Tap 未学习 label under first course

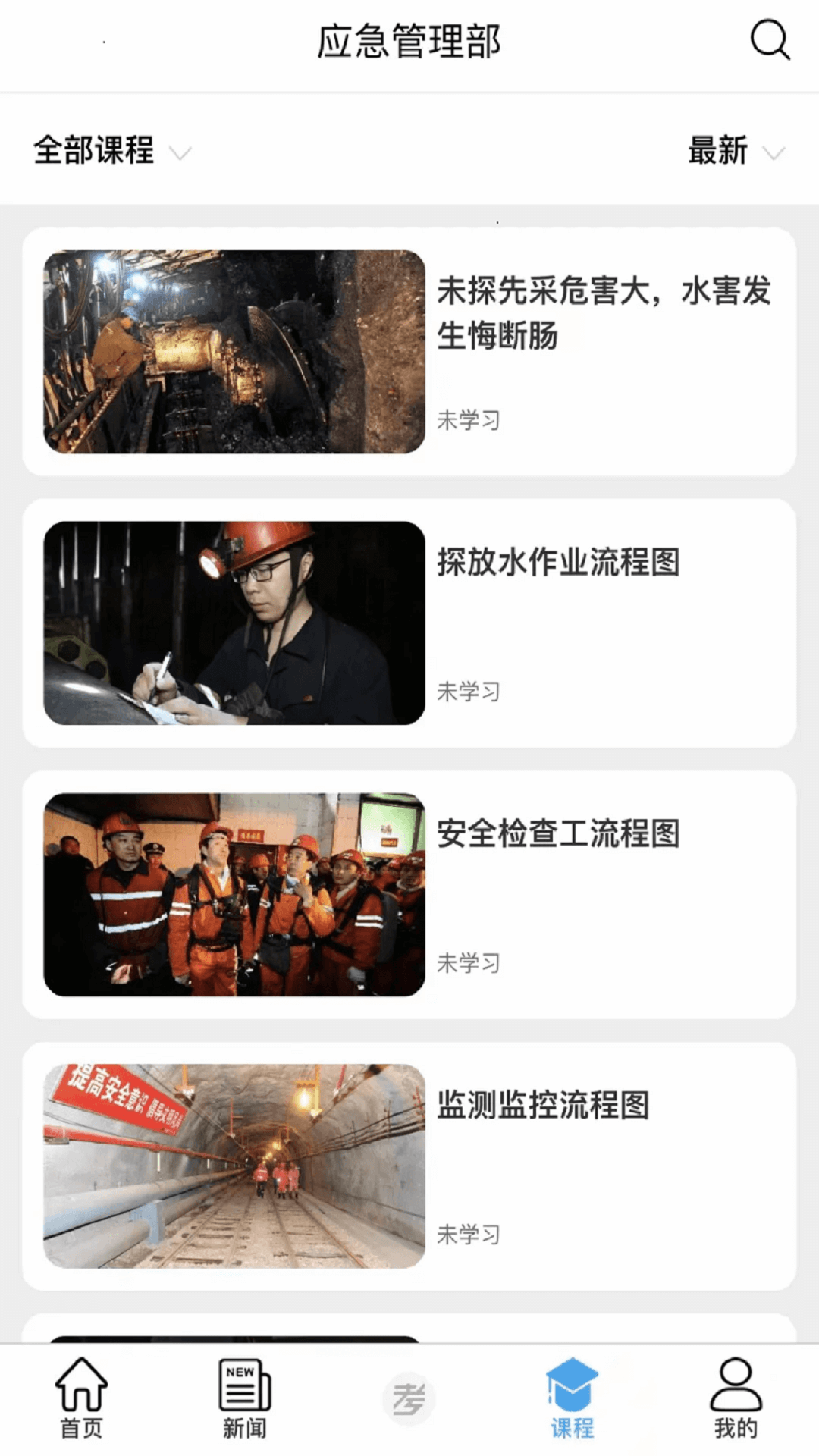pos(468,419)
